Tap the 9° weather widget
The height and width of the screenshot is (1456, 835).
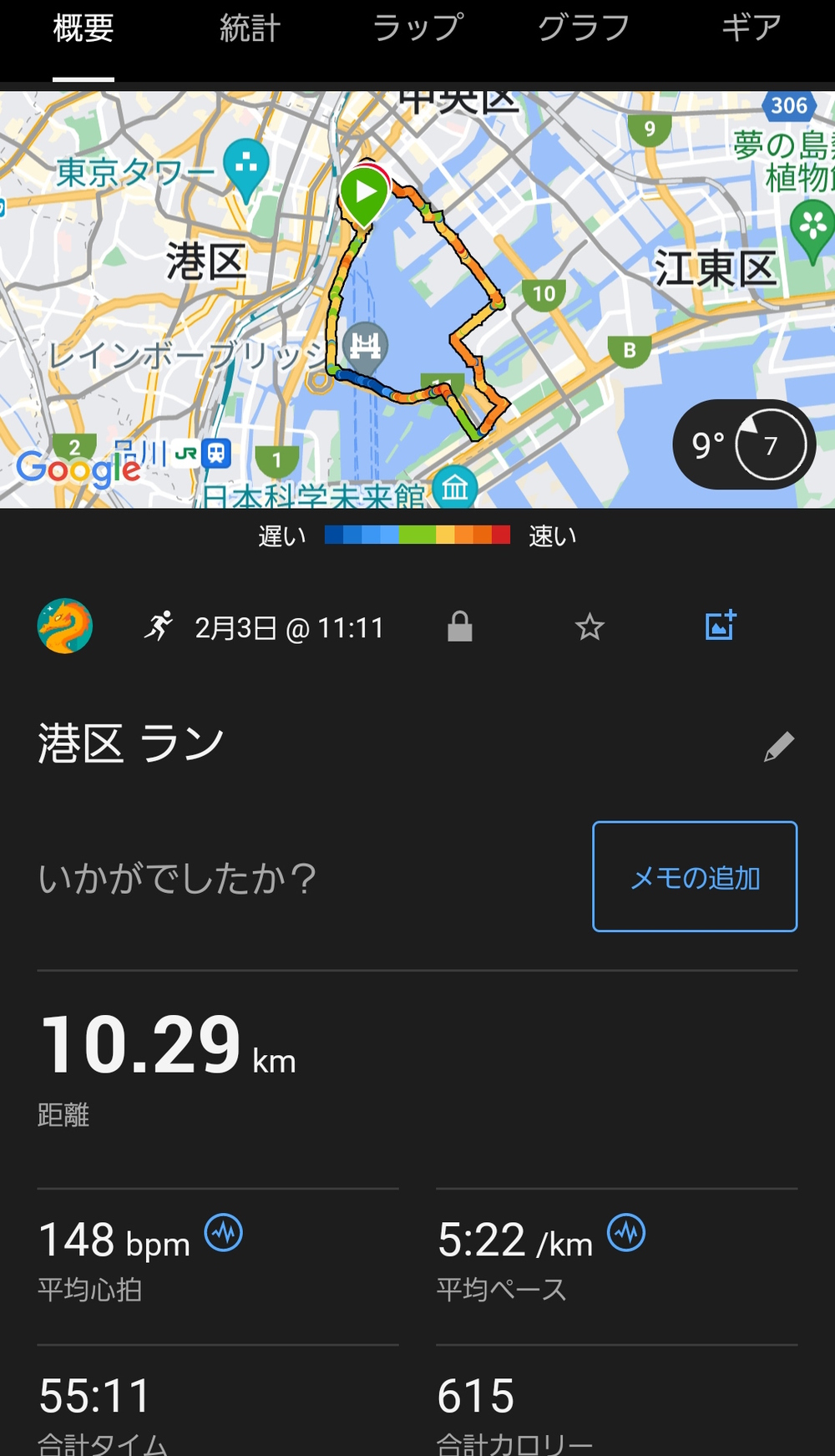click(743, 445)
